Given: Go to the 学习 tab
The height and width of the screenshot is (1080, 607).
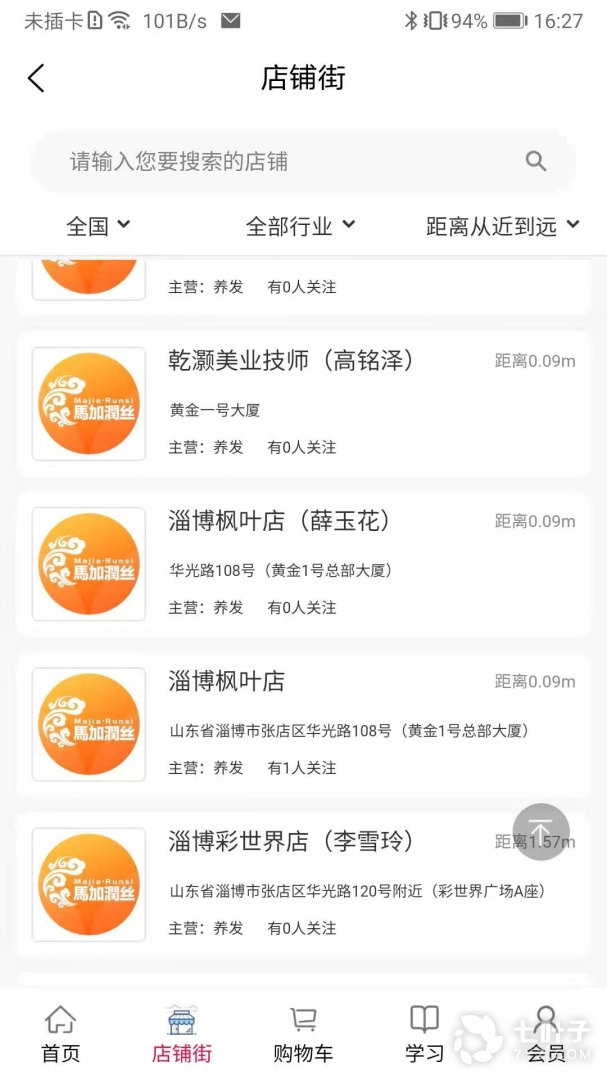Looking at the screenshot, I should [x=424, y=1035].
